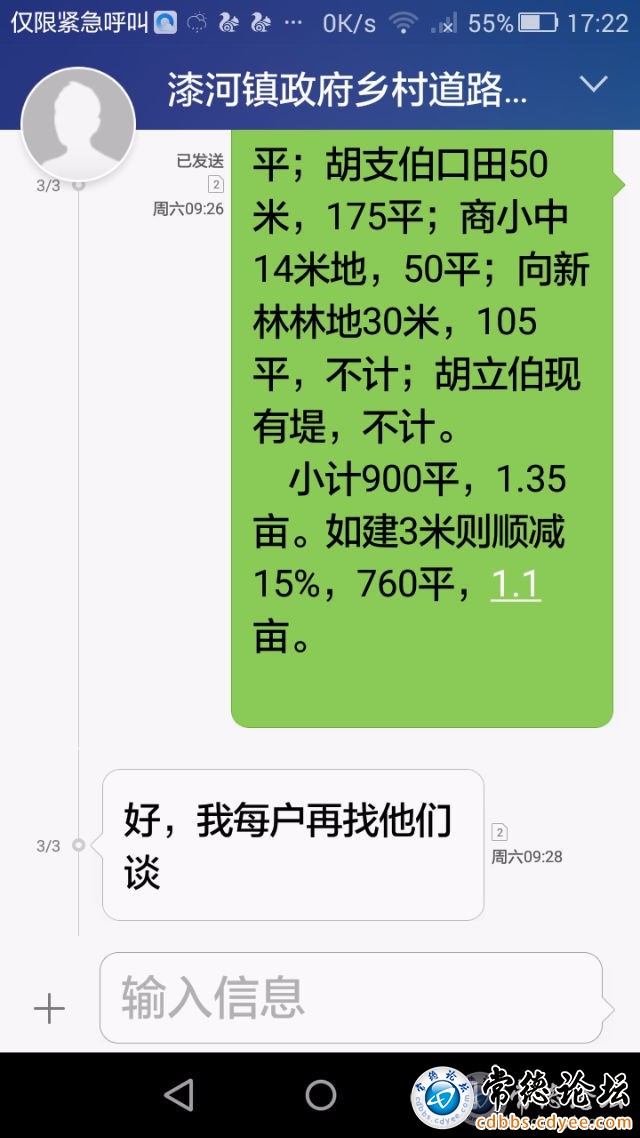This screenshot has height=1138, width=640.
Task: Select the received message 好，我每户再找他们谈
Action: pos(292,845)
